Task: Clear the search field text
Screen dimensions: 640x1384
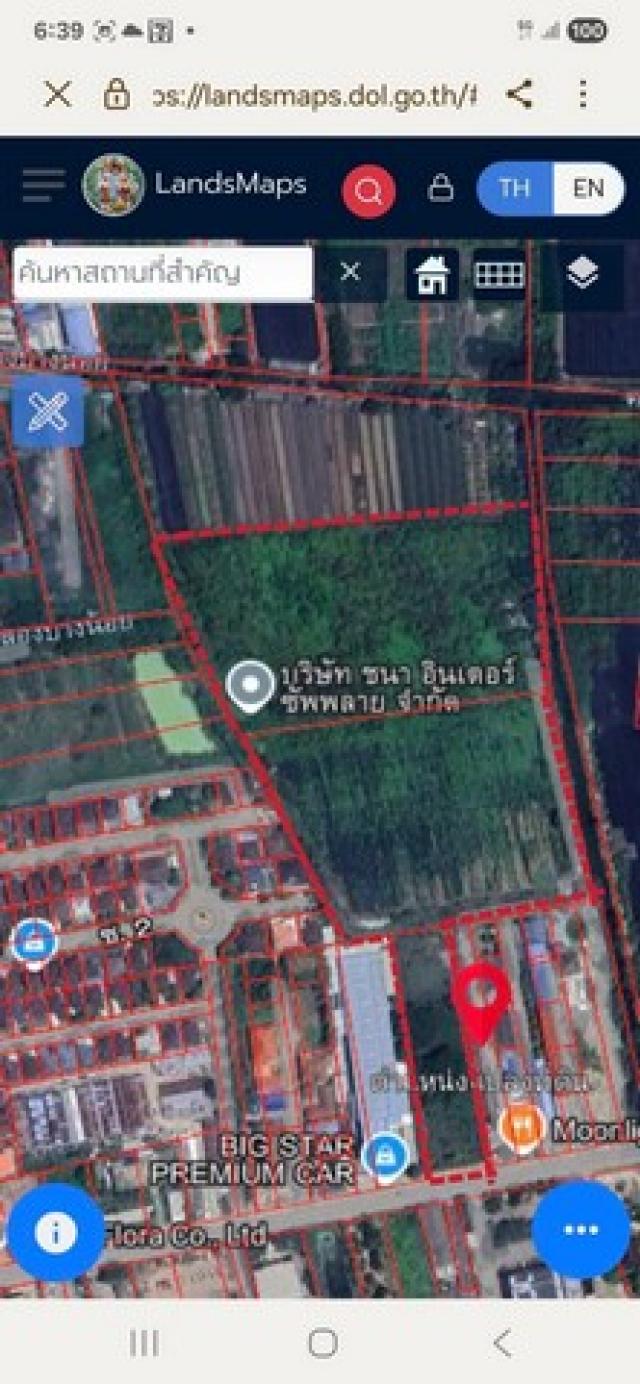Action: click(x=350, y=272)
